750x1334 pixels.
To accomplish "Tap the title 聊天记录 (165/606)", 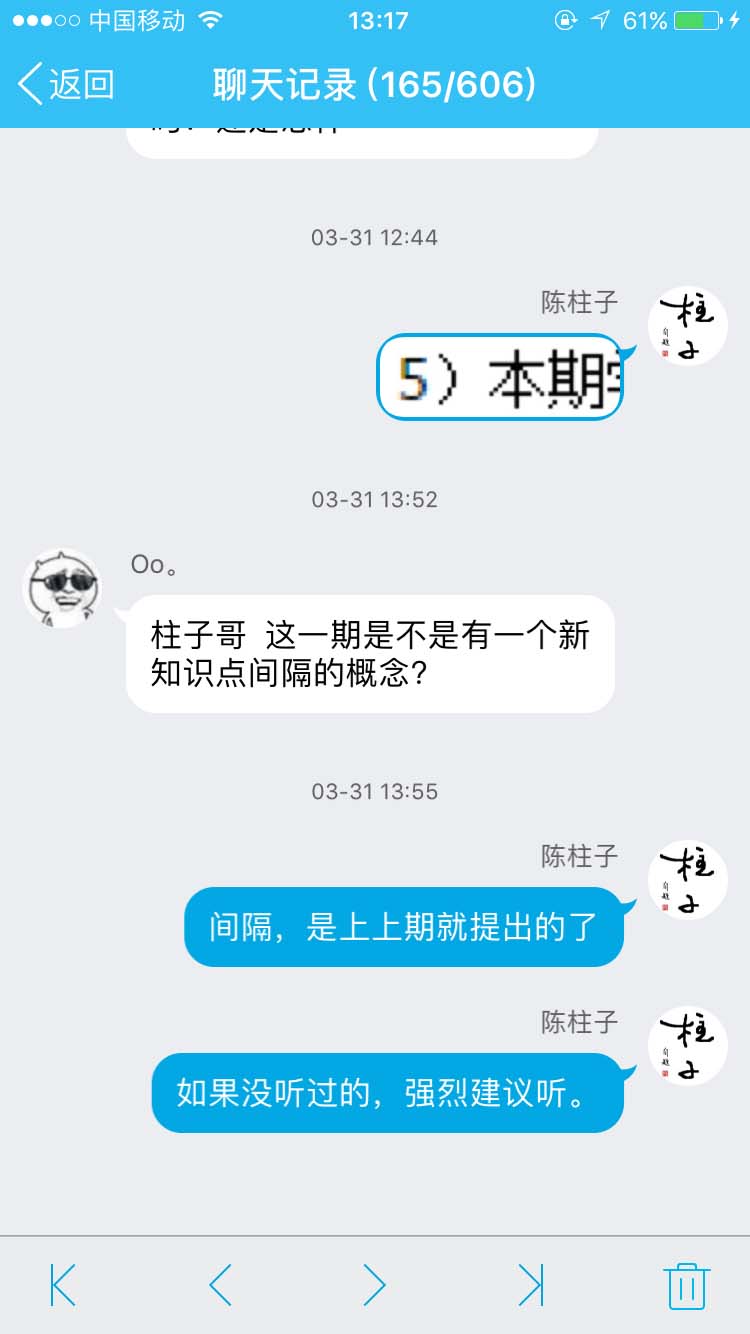I will pos(373,86).
